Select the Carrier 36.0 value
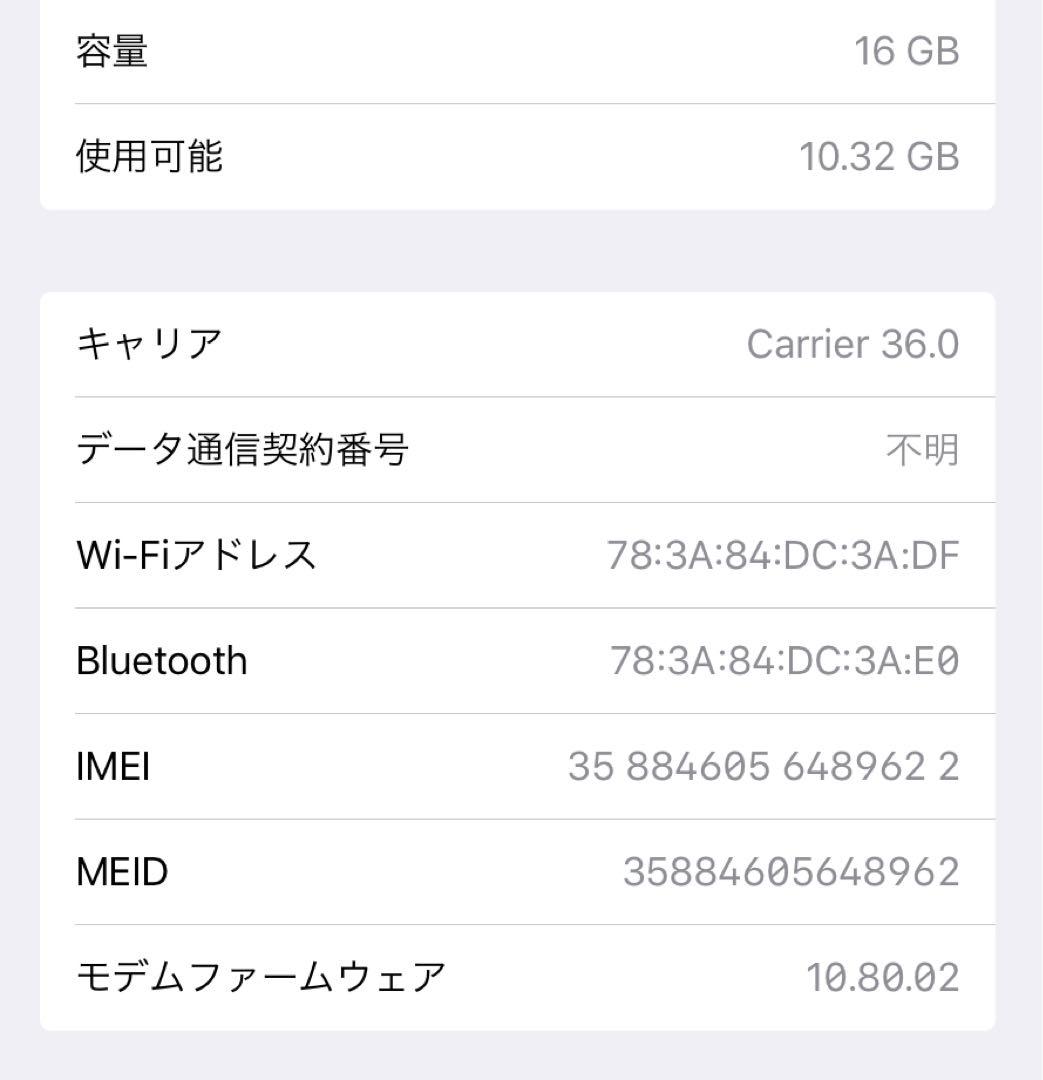Image resolution: width=1043 pixels, height=1080 pixels. click(852, 343)
